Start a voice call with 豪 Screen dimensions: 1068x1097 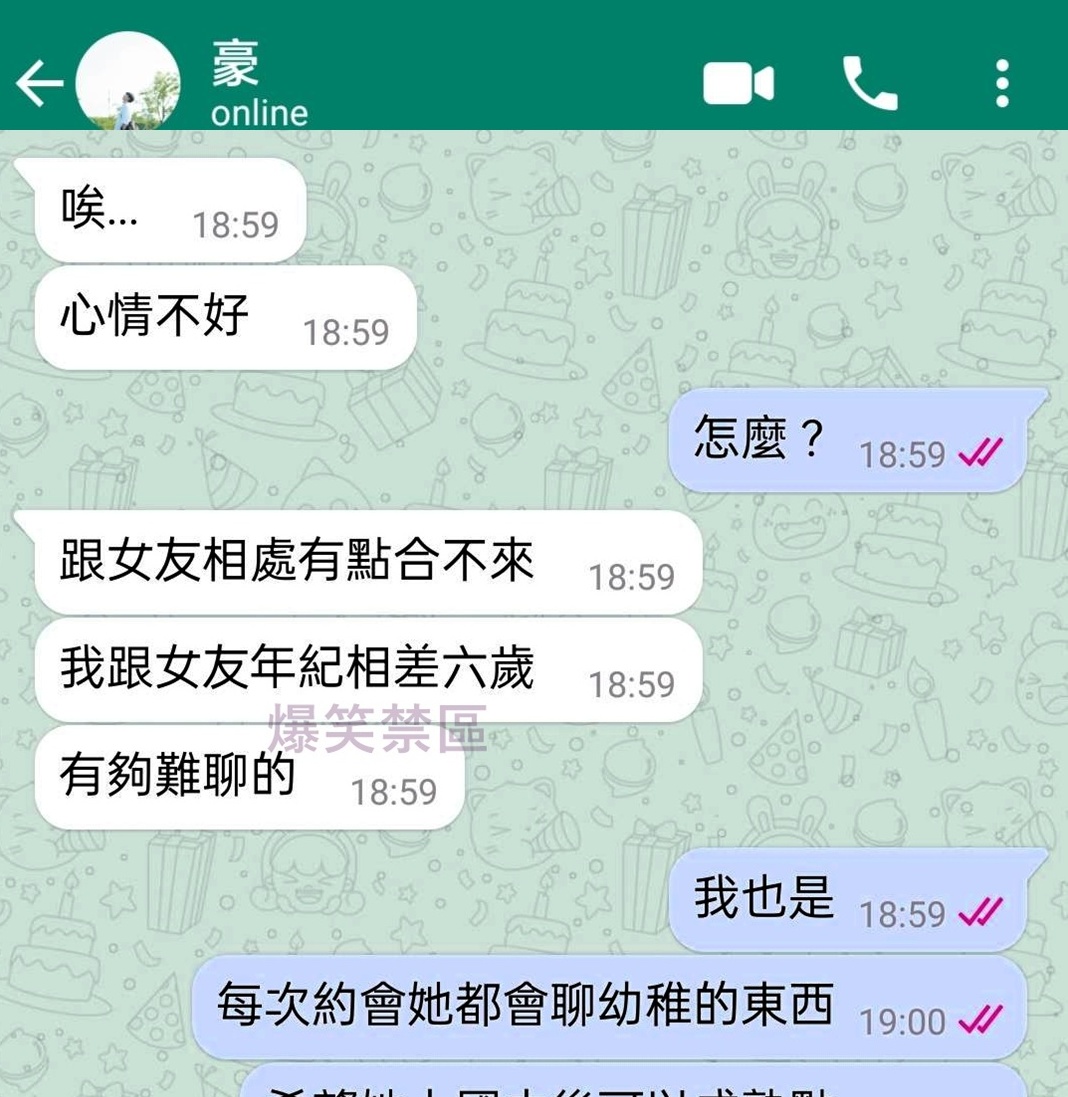pyautogui.click(x=869, y=84)
